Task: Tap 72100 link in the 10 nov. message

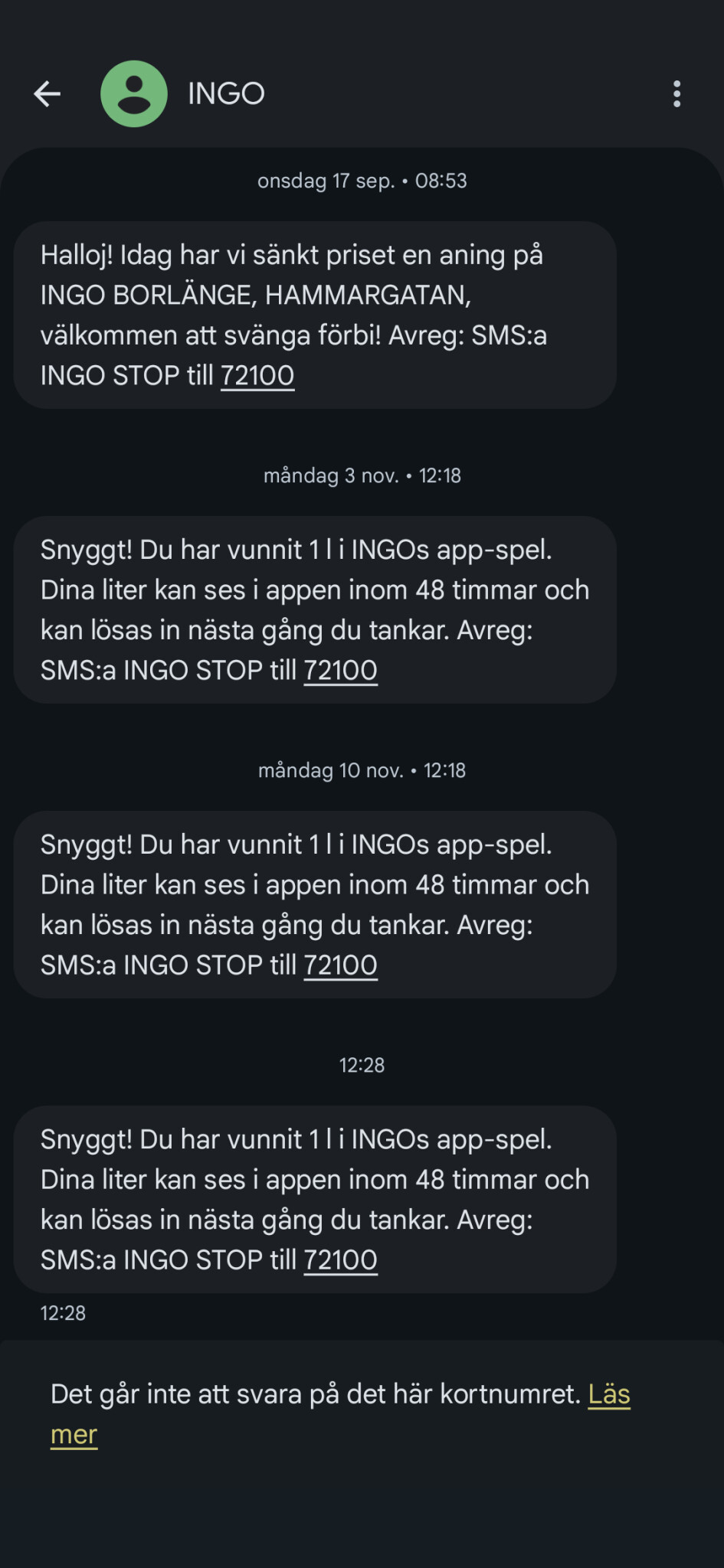Action: [340, 965]
